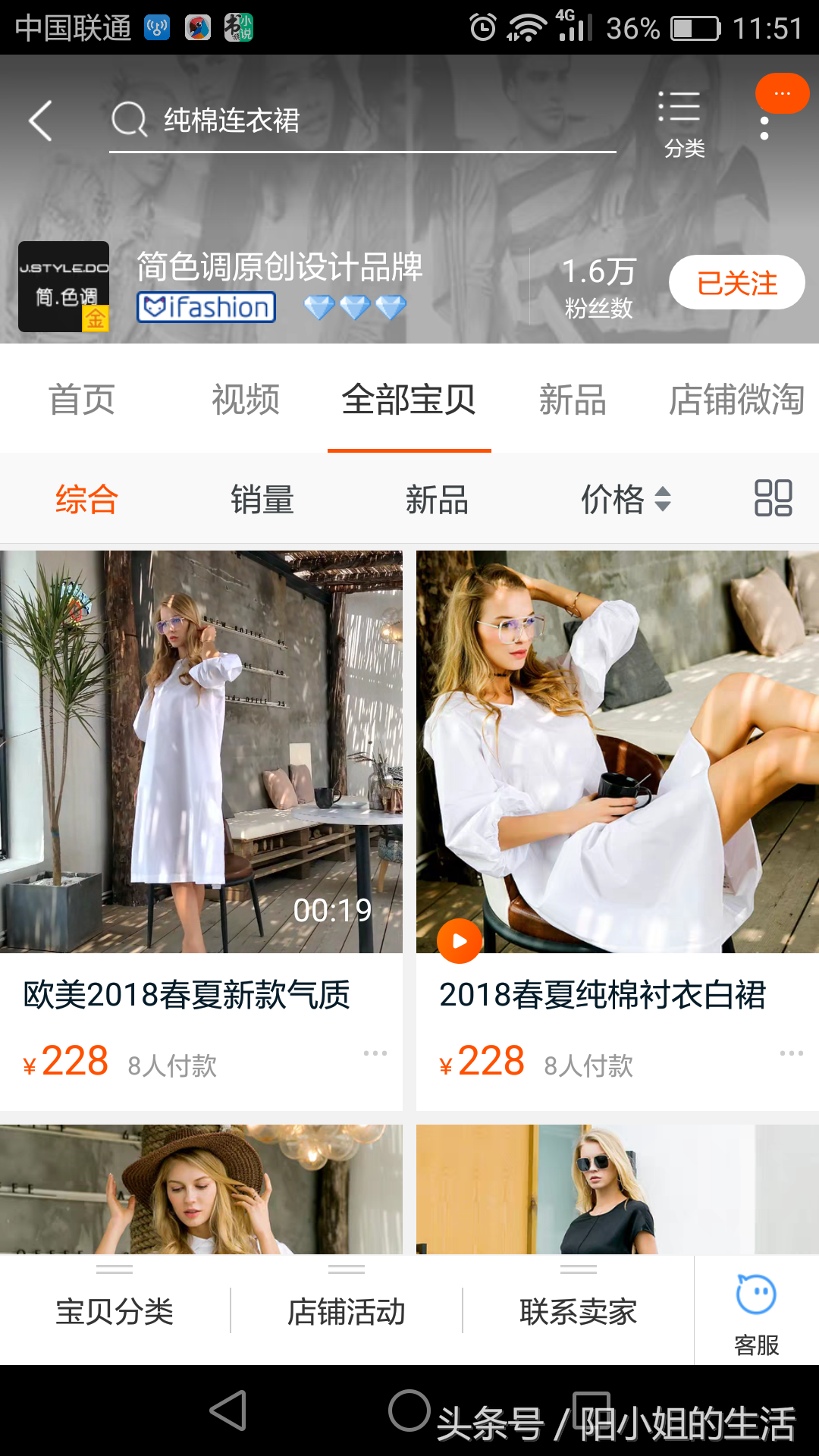819x1456 pixels.
Task: Toggle the grid layout view icon
Action: 773,498
